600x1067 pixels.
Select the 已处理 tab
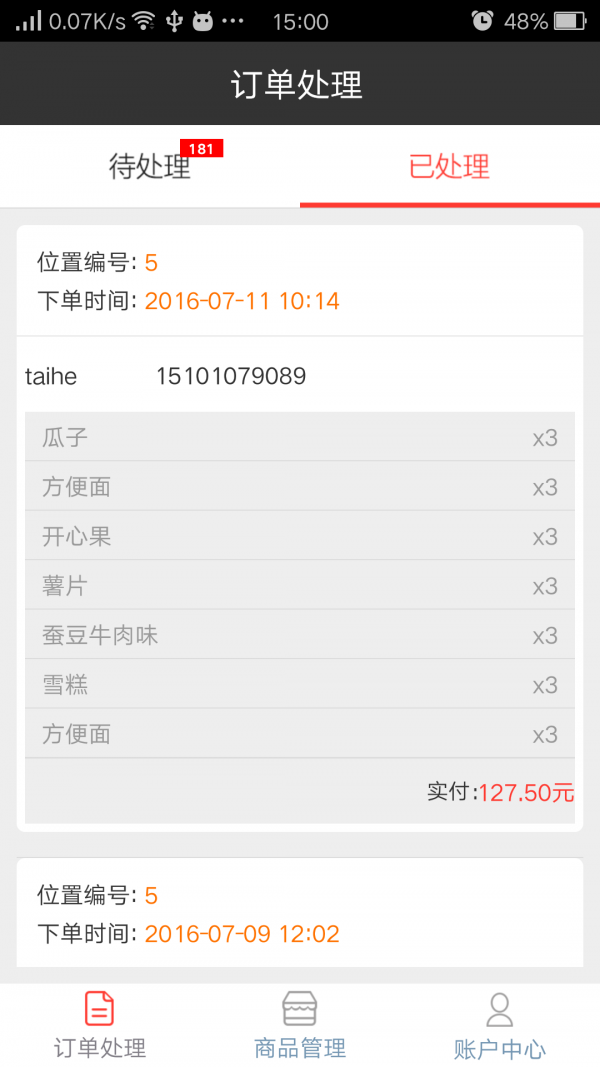450,167
